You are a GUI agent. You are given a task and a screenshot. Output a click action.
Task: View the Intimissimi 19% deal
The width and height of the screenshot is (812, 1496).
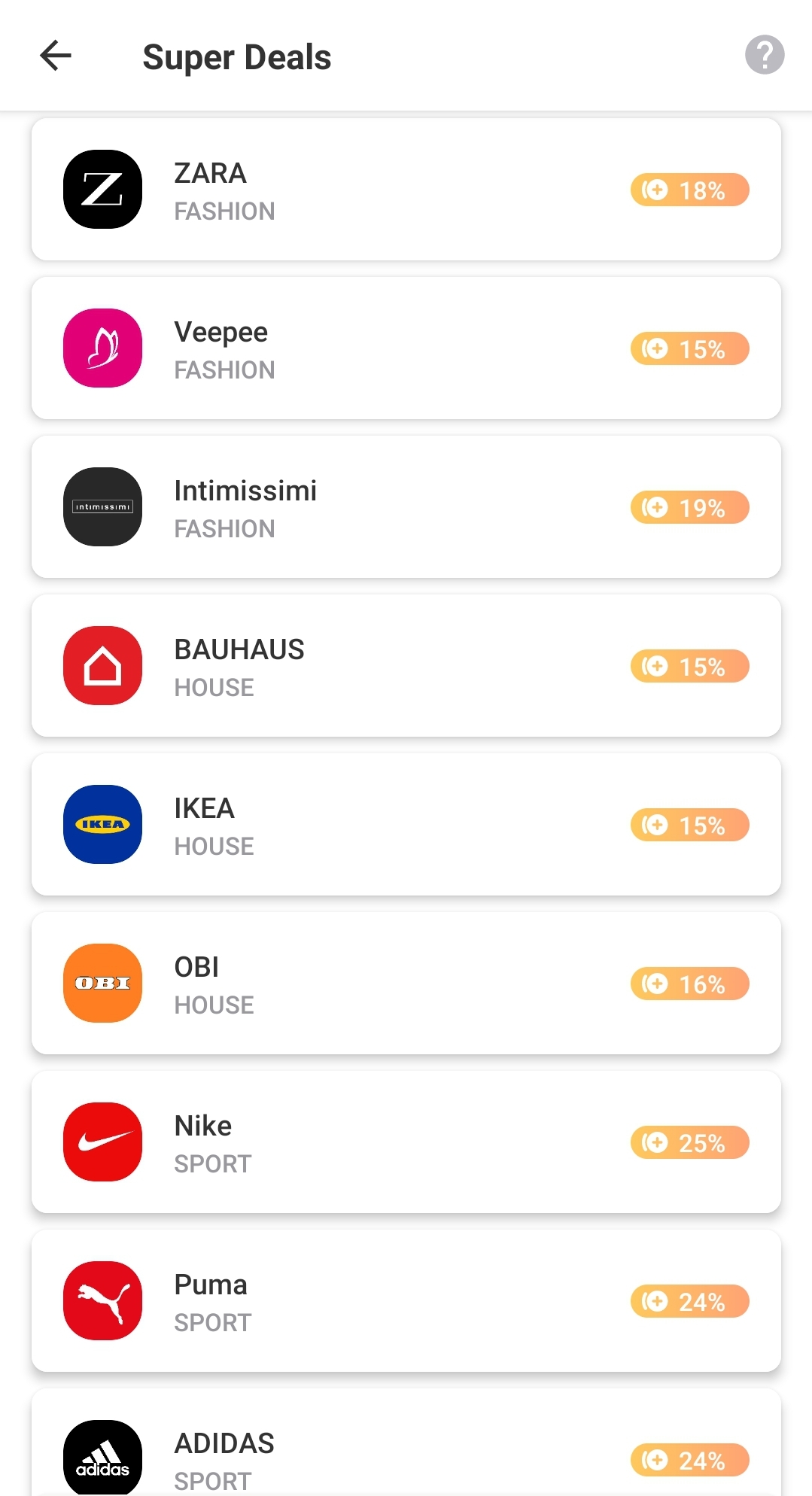tap(406, 507)
